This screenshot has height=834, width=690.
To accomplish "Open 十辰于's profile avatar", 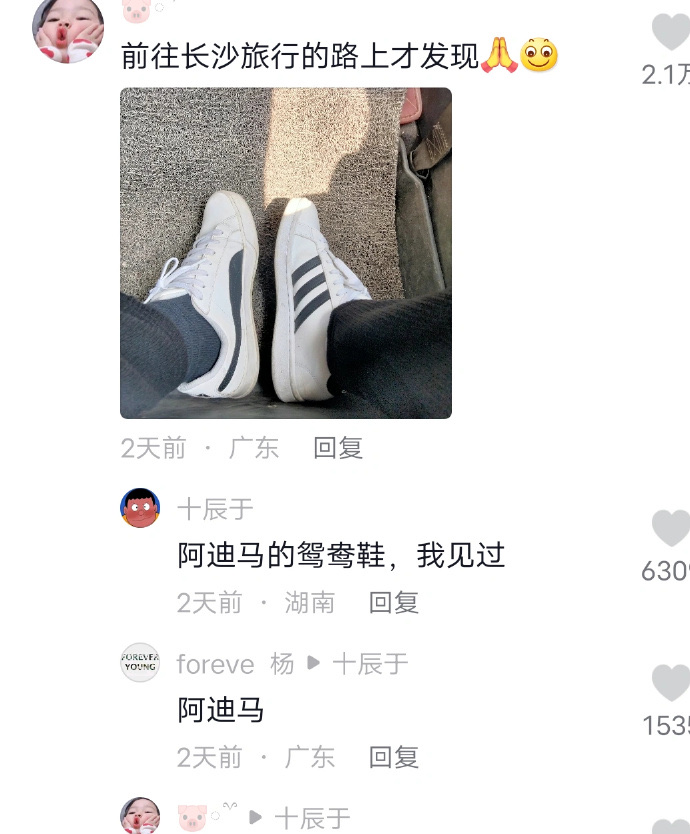I will point(140,508).
